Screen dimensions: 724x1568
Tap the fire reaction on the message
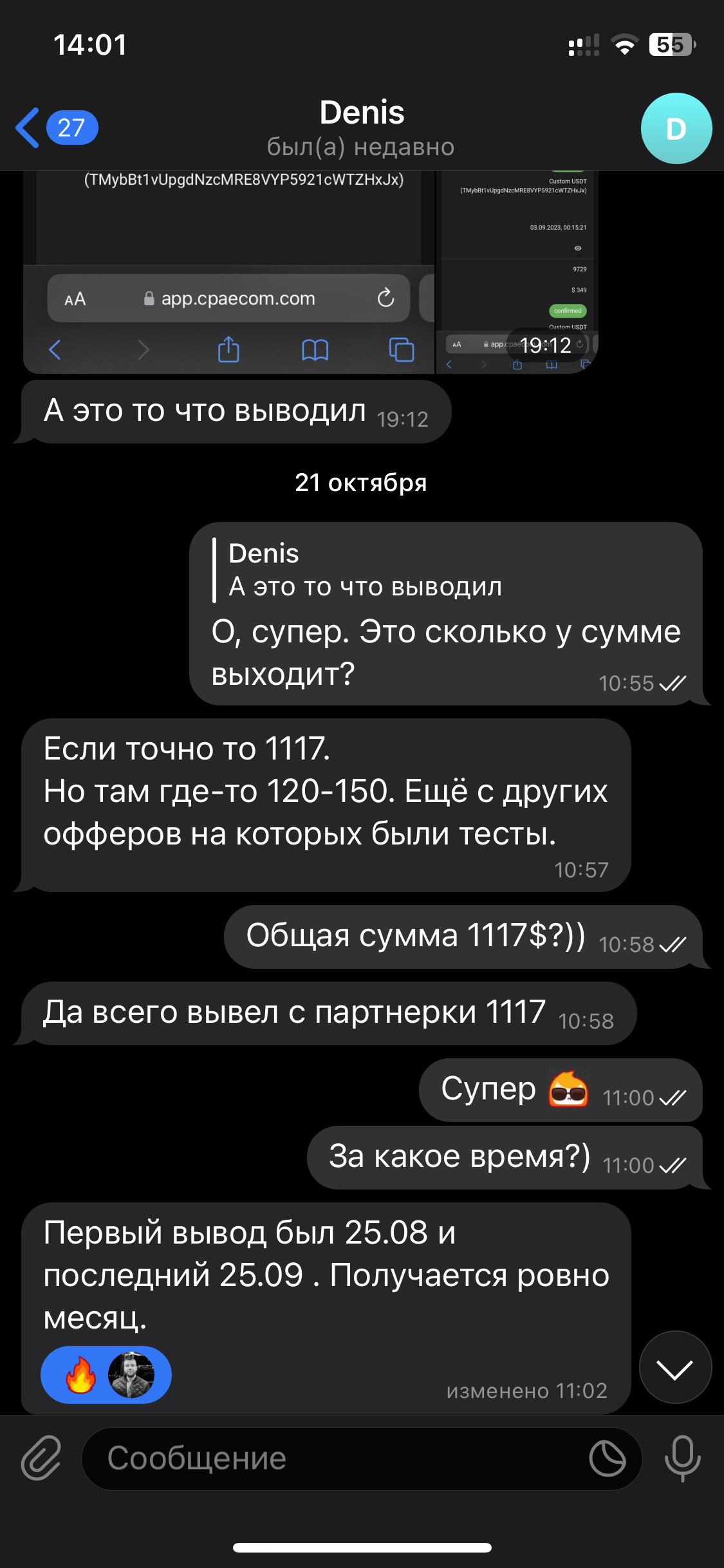point(82,1375)
